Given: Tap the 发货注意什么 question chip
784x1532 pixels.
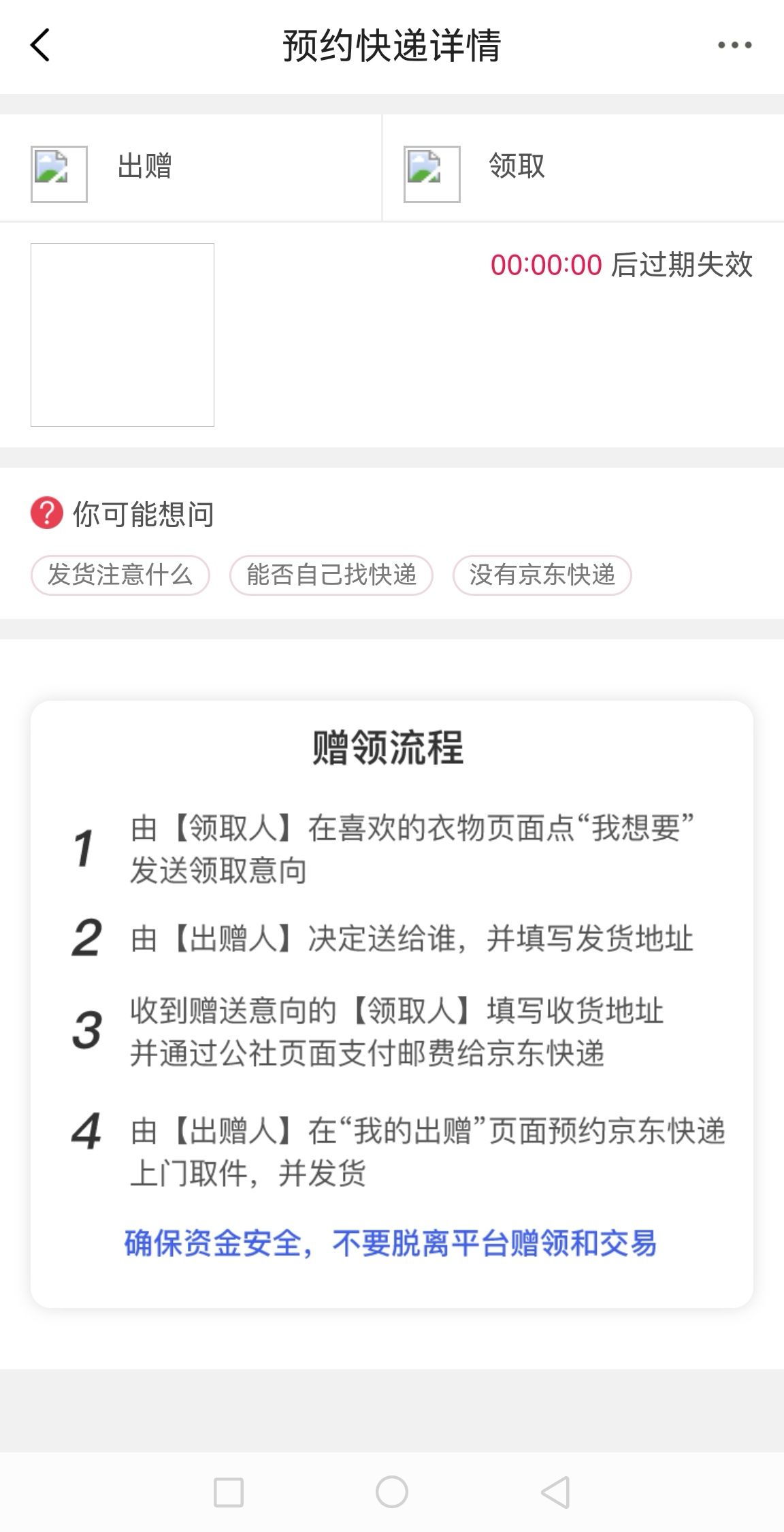Looking at the screenshot, I should click(x=120, y=575).
